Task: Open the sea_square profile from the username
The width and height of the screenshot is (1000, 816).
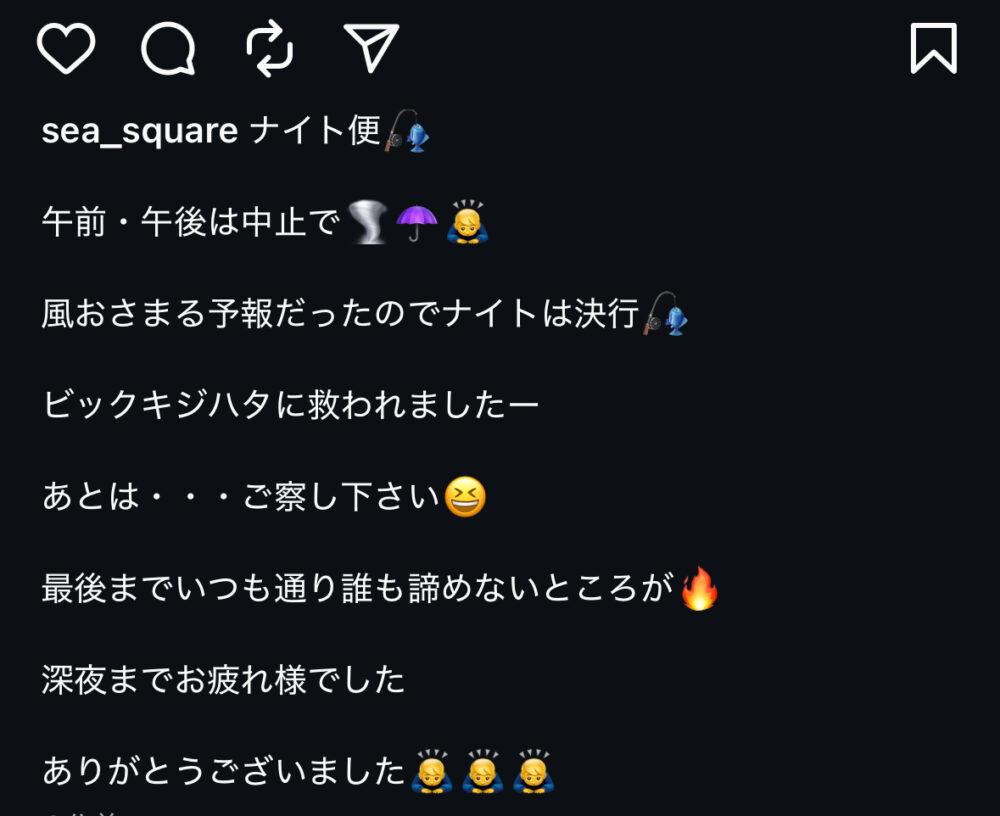Action: pos(139,131)
